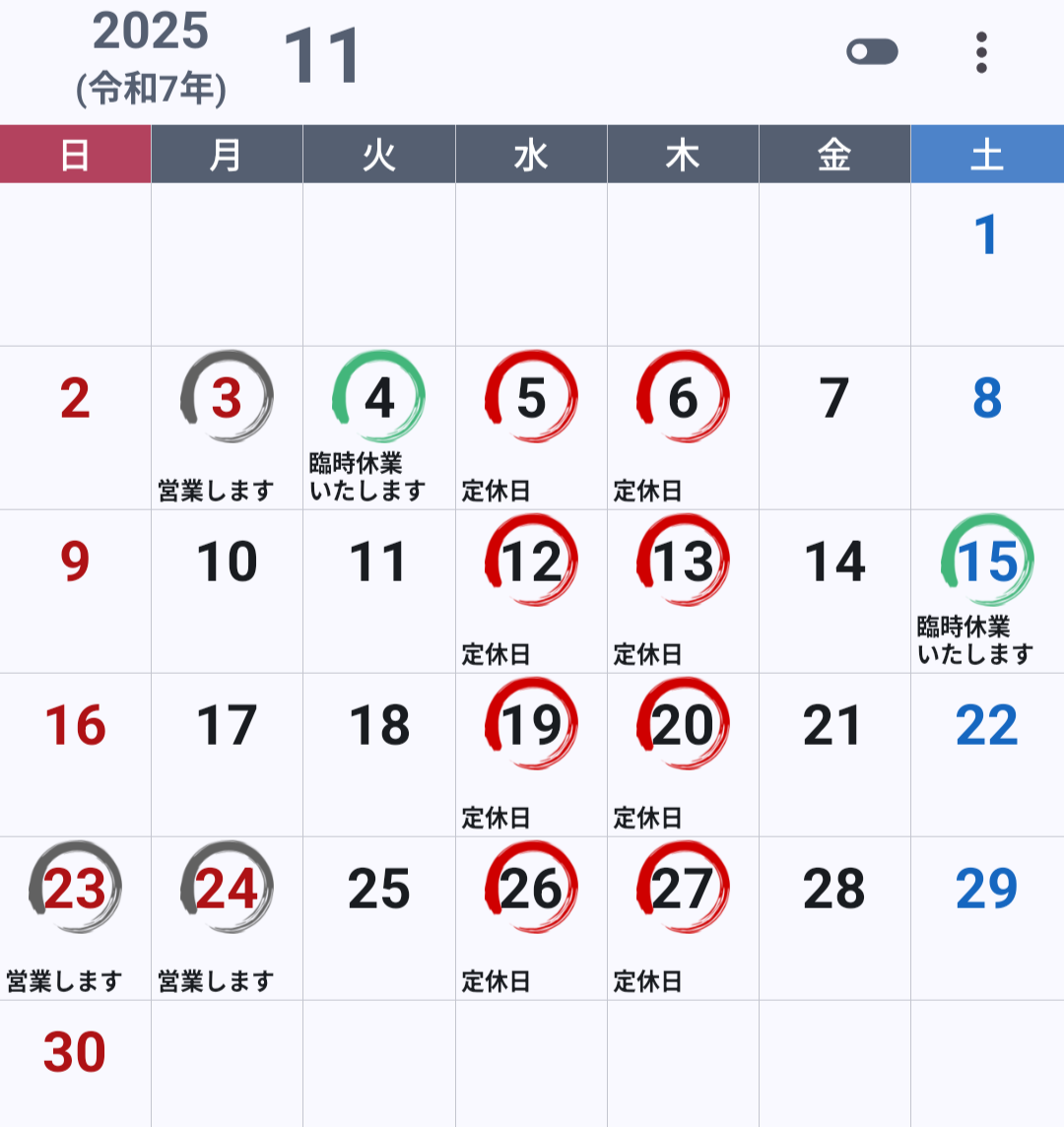Screen dimensions: 1064x1127
Task: Open the 2025 year and month picker
Action: coord(152,57)
